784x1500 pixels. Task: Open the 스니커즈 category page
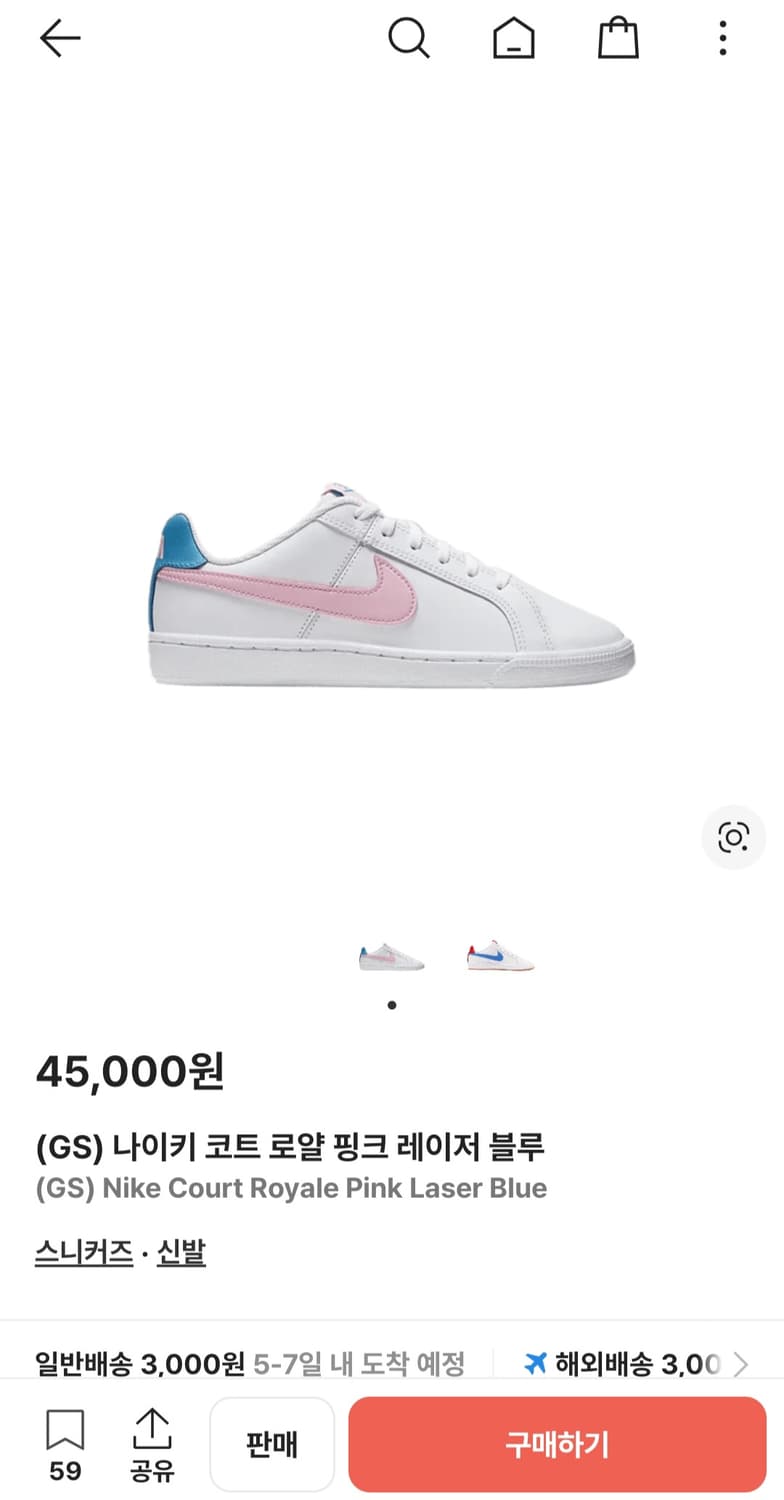(84, 1252)
